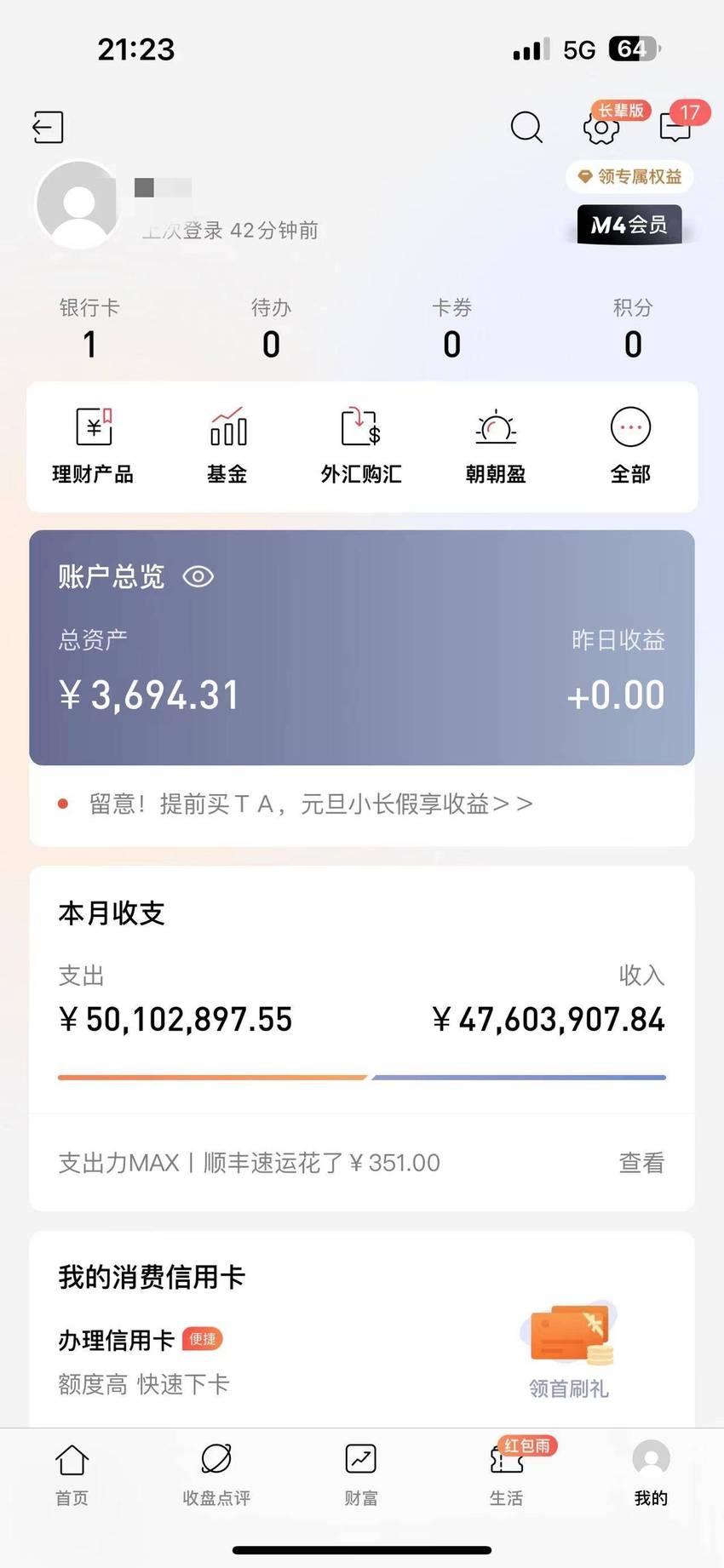Open the settings gear icon
724x1568 pixels.
click(601, 128)
